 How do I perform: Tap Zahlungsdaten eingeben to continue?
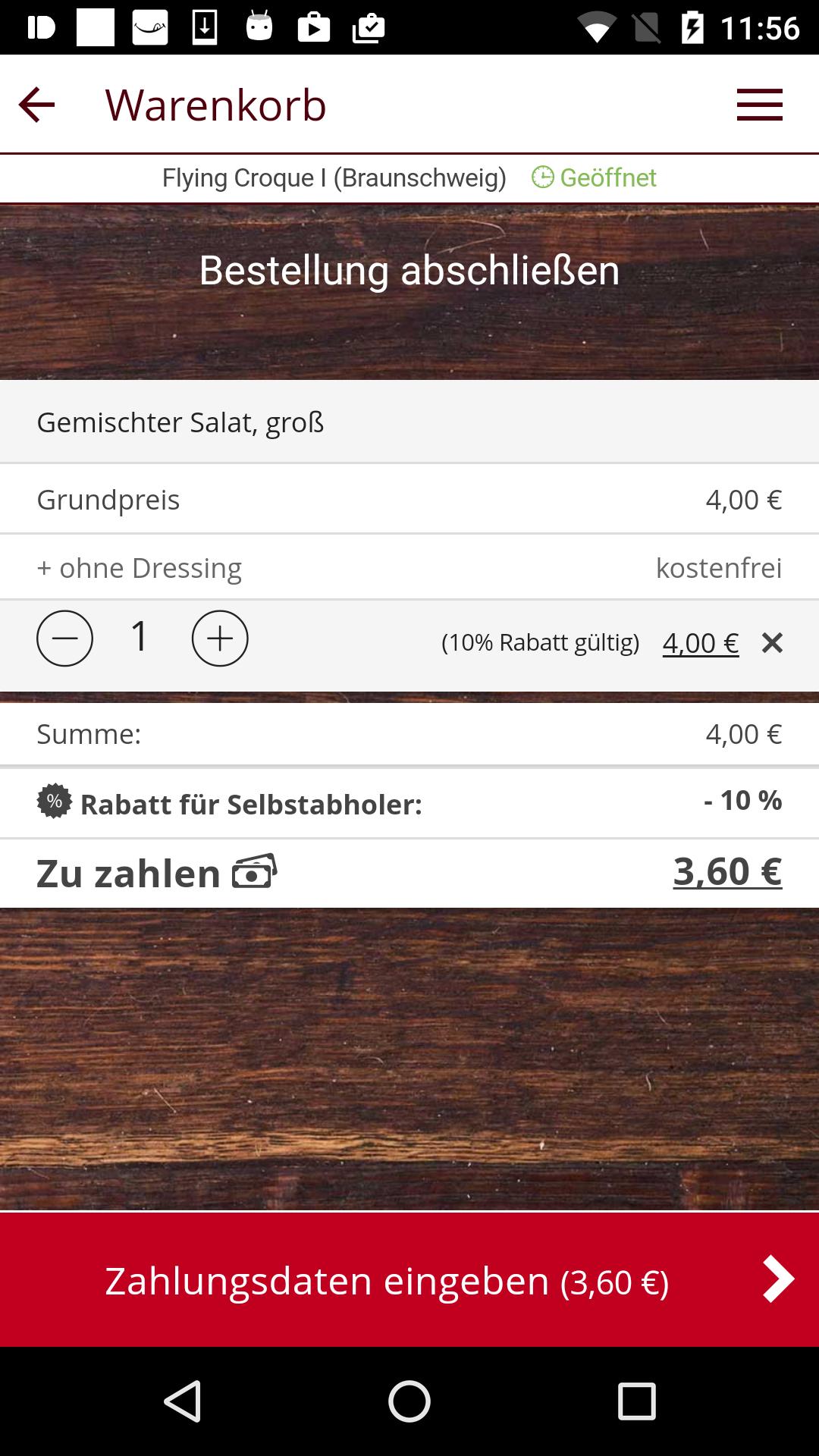tap(409, 1280)
